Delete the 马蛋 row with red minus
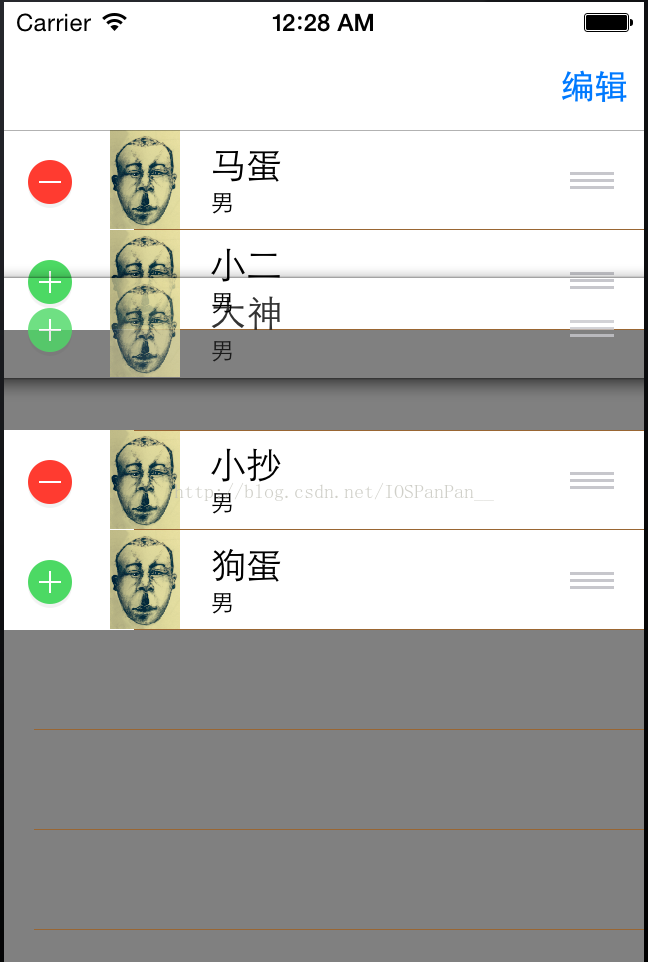Image resolution: width=648 pixels, height=962 pixels. coord(50,182)
